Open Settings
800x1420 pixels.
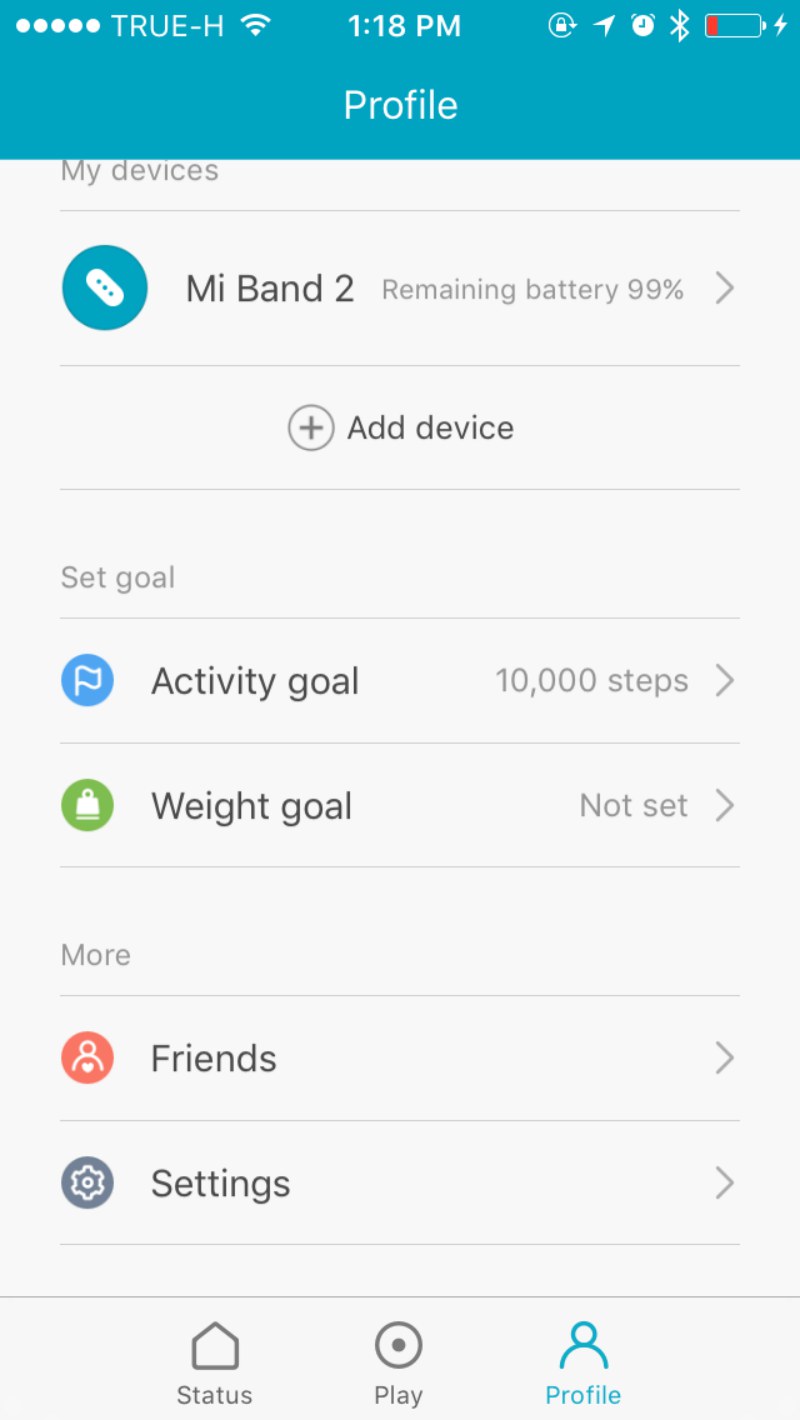400,1183
